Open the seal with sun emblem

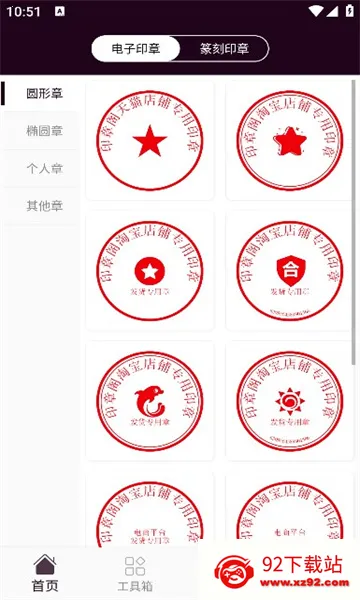tap(290, 401)
